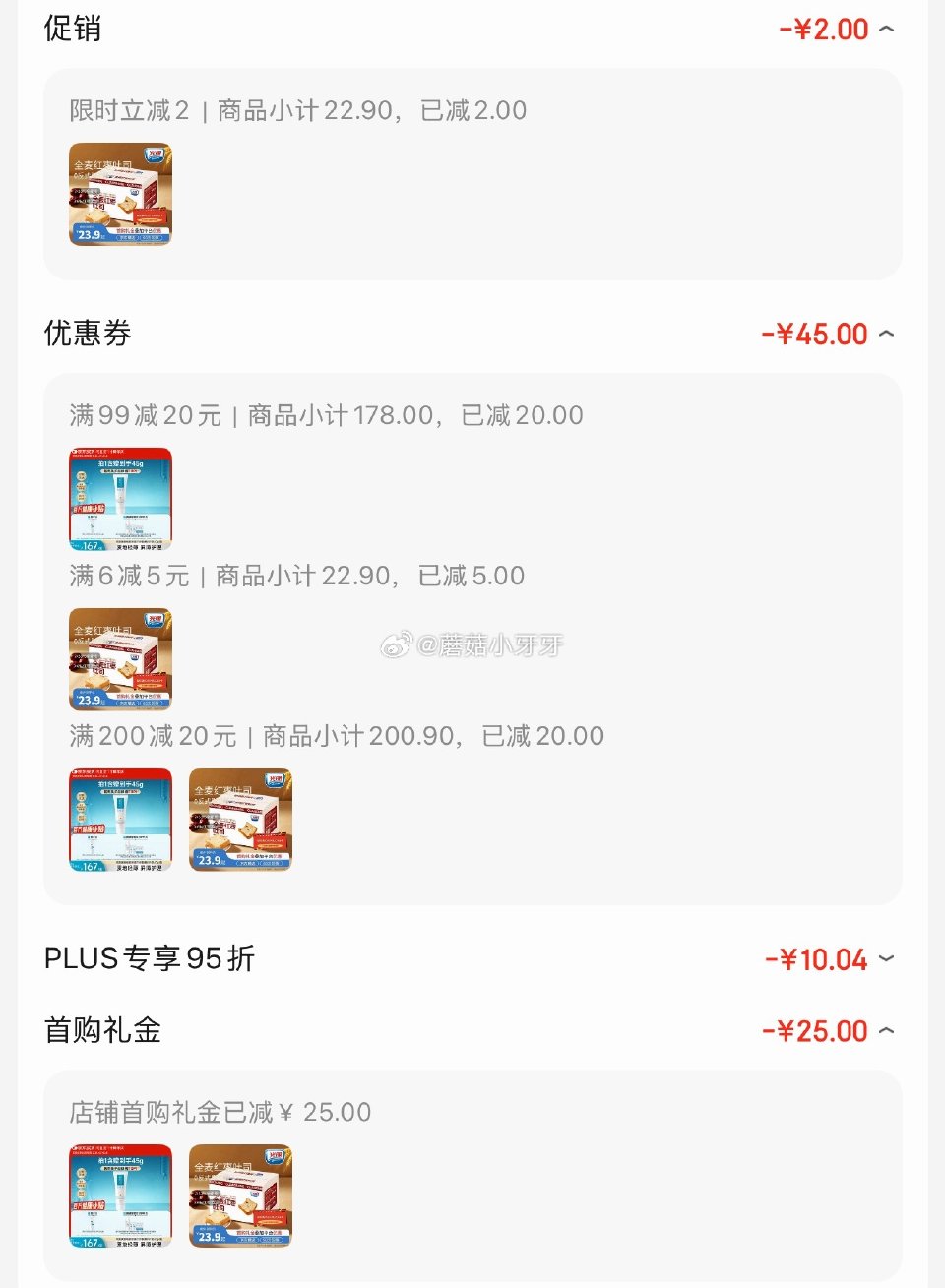Open the bread thumbnail under 满200减20元
This screenshot has width=945, height=1288.
(x=240, y=821)
